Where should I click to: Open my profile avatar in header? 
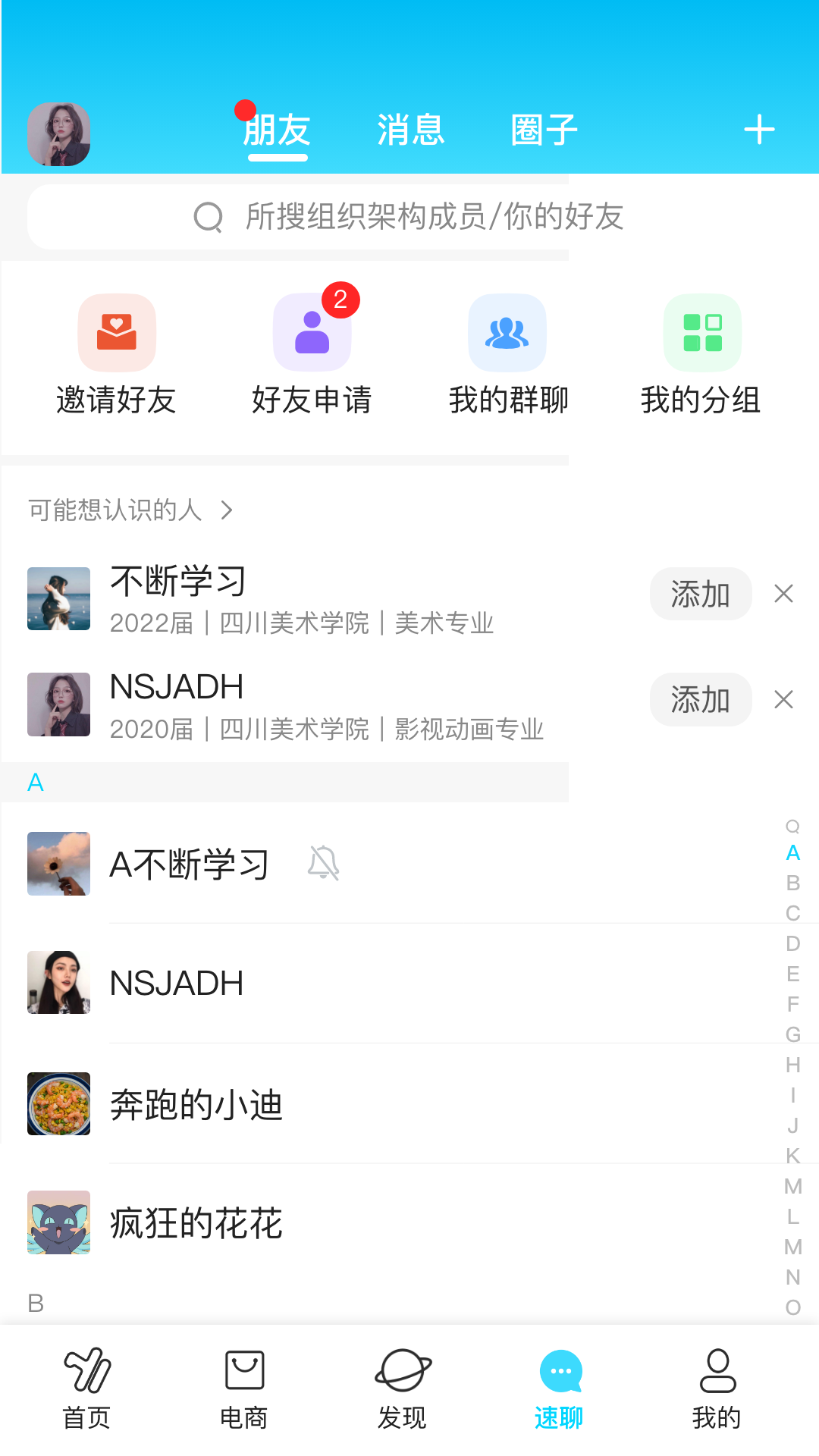point(59,134)
